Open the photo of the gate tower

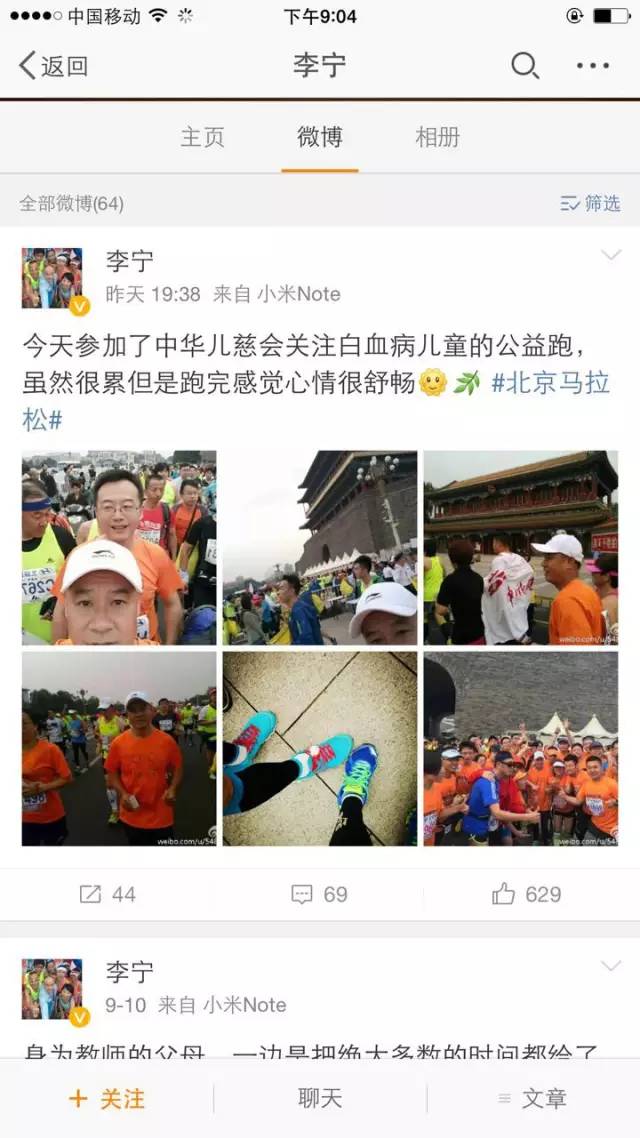point(320,547)
